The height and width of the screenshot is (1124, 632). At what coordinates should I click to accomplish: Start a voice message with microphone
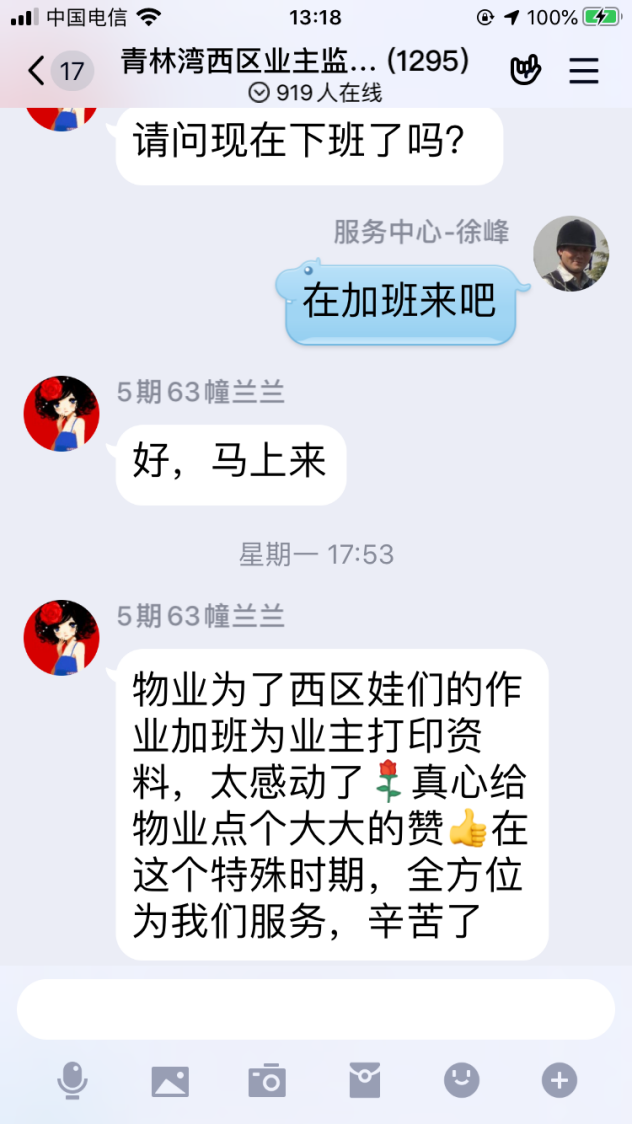(72, 1081)
